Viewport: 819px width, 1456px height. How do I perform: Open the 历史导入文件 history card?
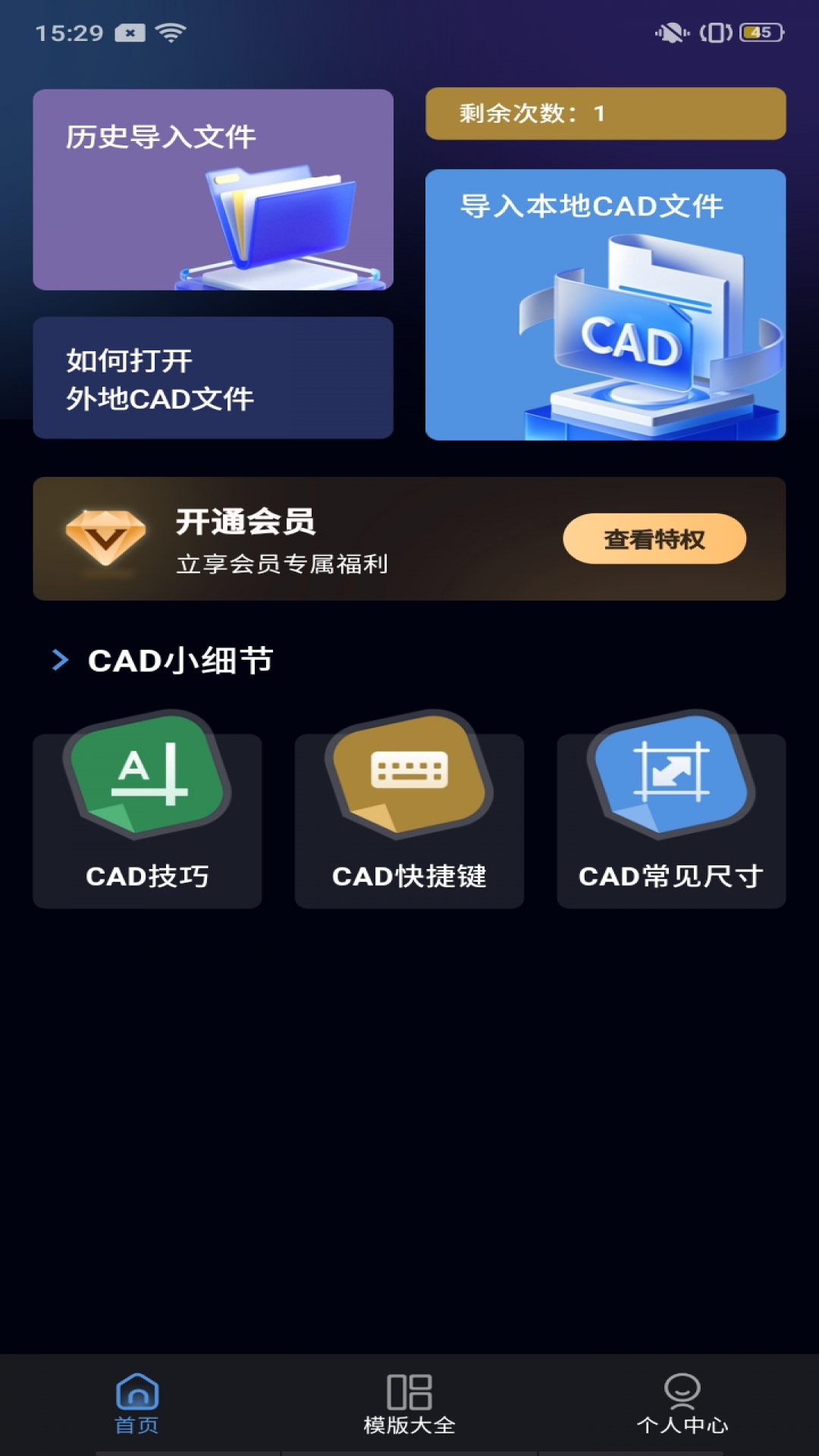pyautogui.click(x=214, y=190)
